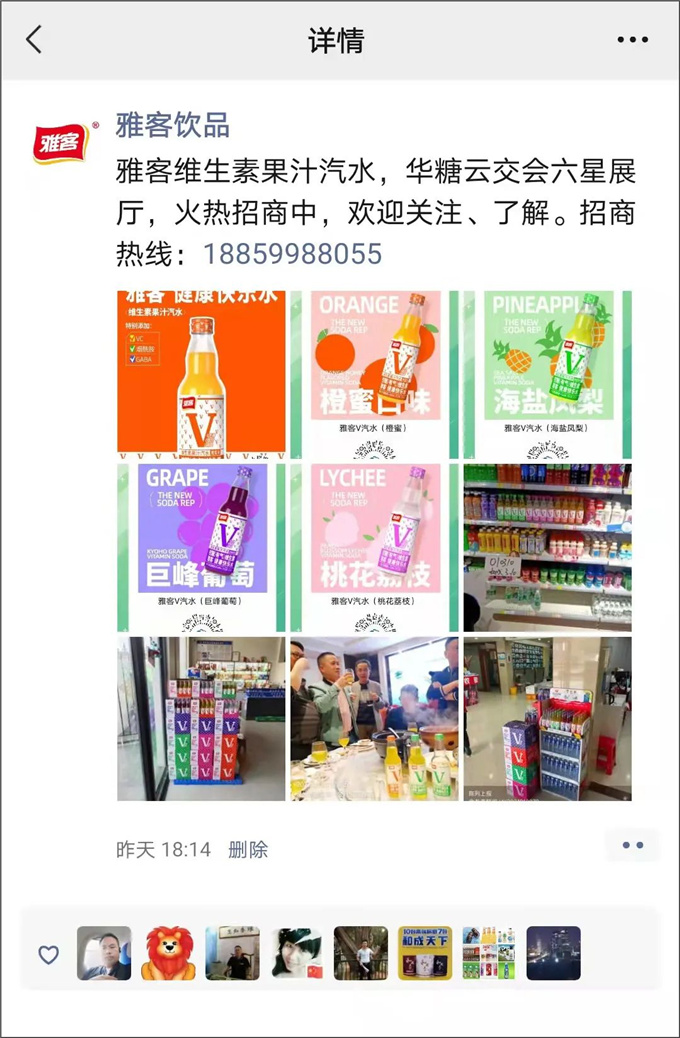Open the like and comment popup button
Image resolution: width=680 pixels, height=1038 pixels.
pos(632,846)
